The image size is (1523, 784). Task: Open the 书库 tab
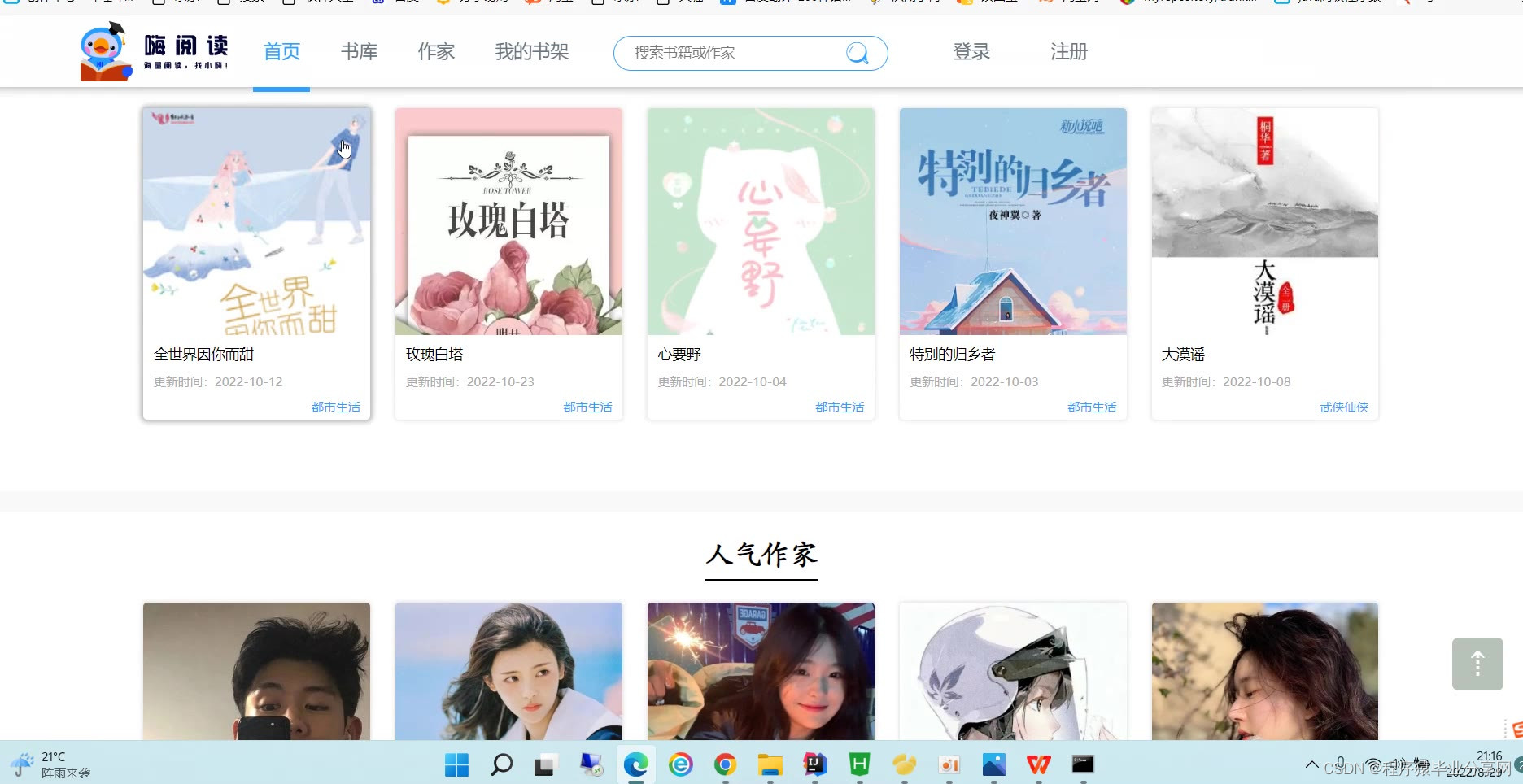pyautogui.click(x=359, y=52)
